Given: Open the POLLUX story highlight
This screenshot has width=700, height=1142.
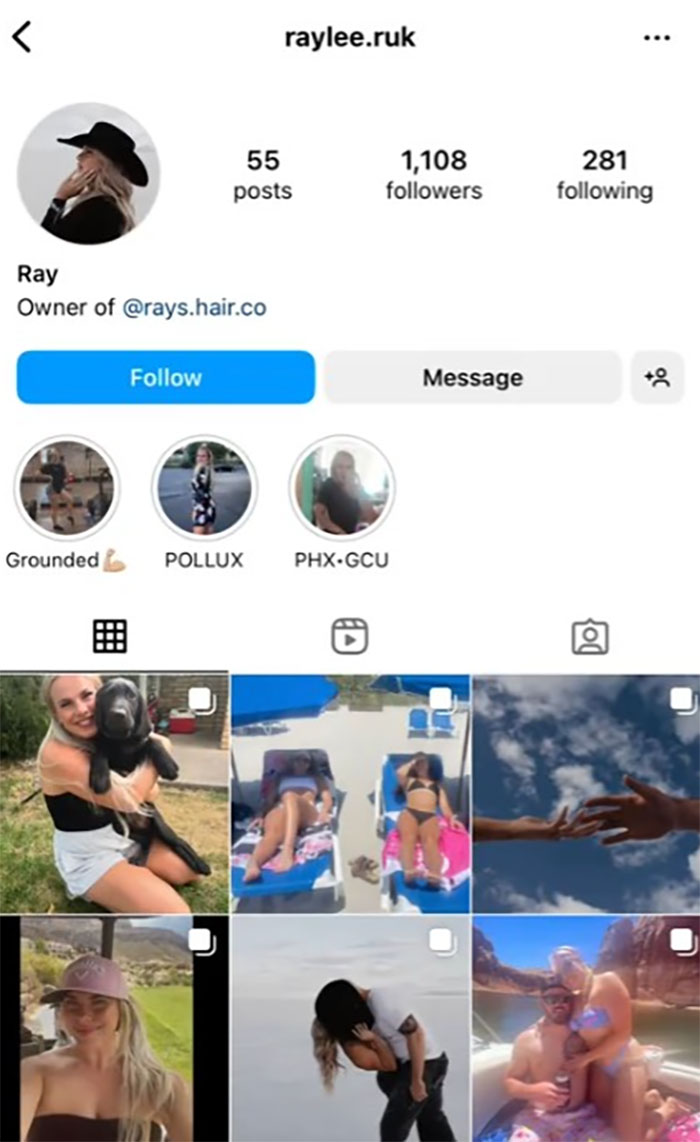Looking at the screenshot, I should [x=204, y=488].
